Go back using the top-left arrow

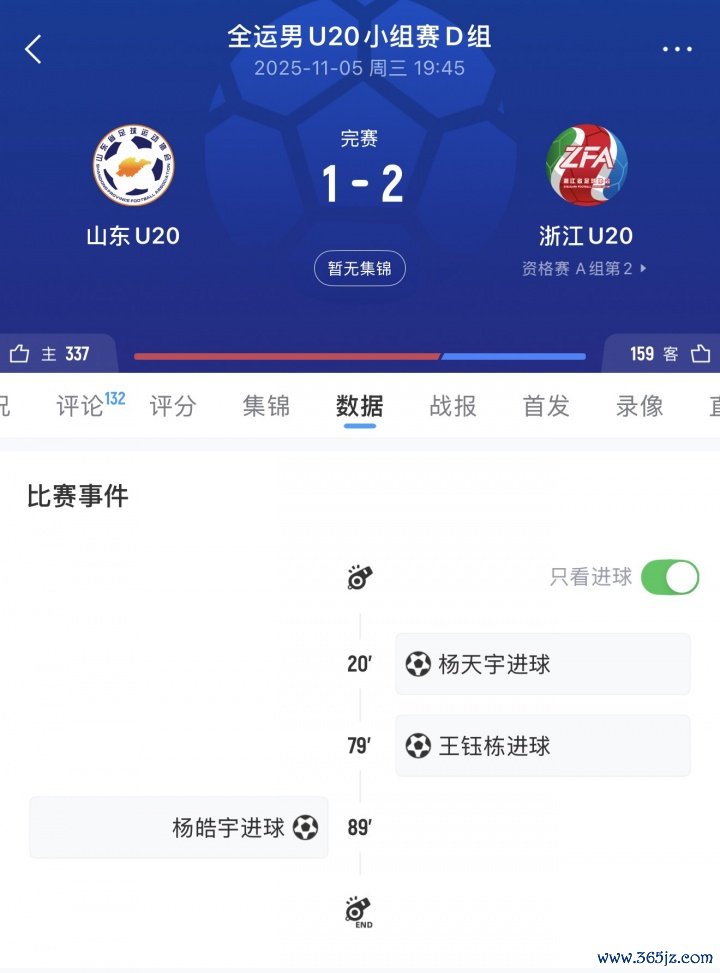pos(34,49)
